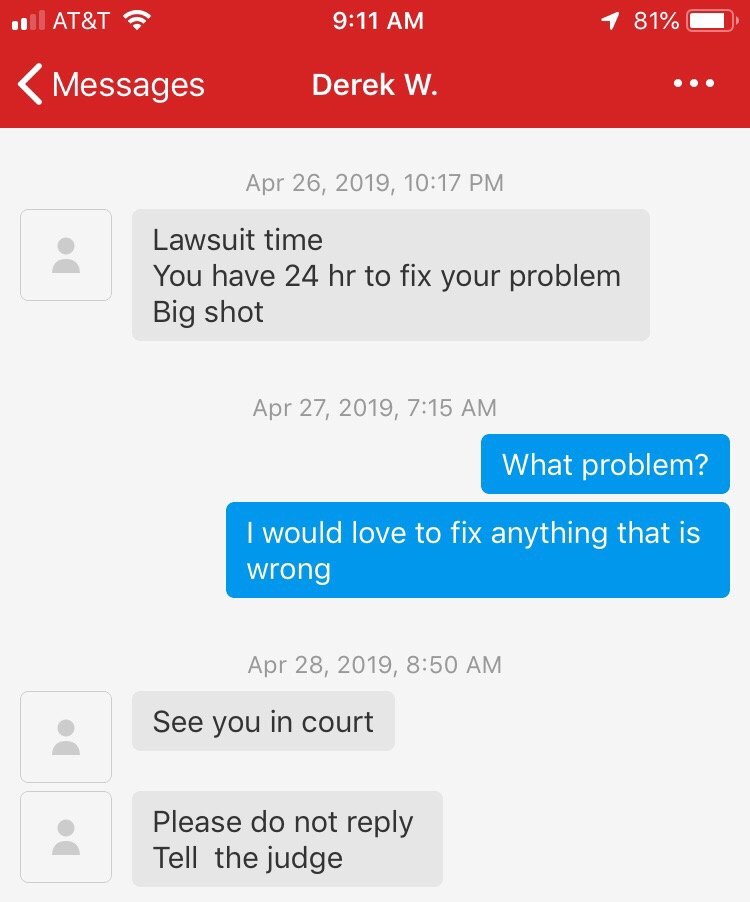
Task: Open sender avatar next to "See you in court"
Action: tap(66, 737)
